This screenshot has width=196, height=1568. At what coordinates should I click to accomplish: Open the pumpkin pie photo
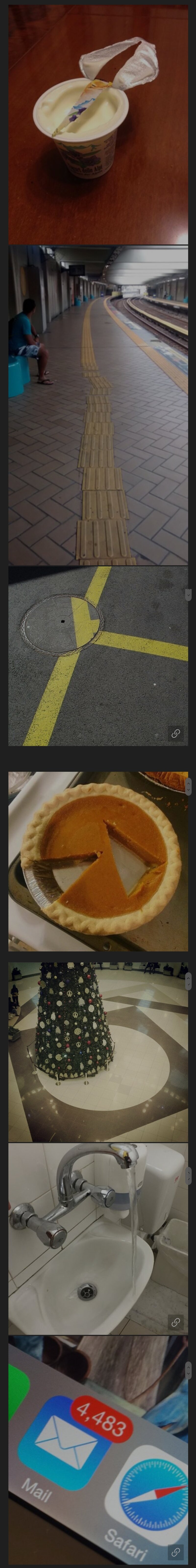(x=98, y=861)
